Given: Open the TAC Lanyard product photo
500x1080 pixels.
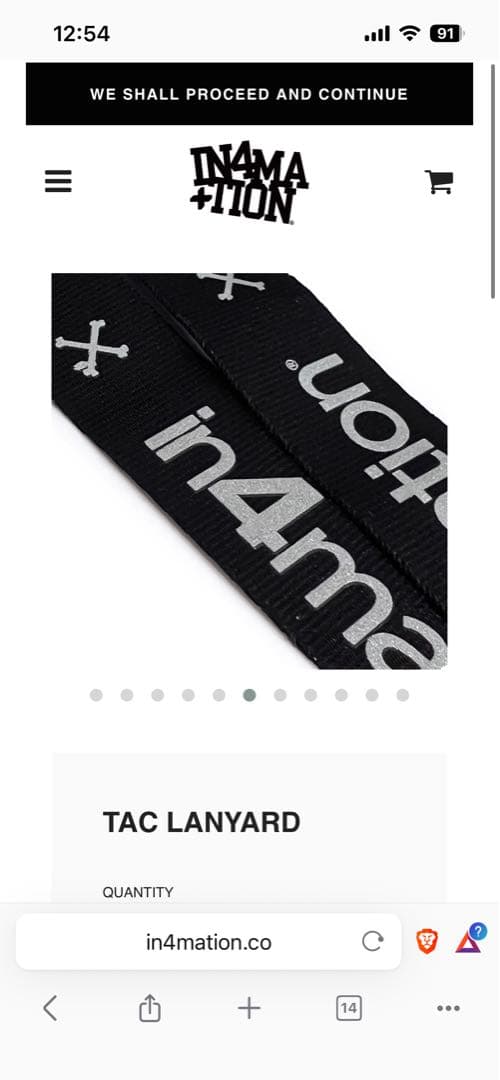Looking at the screenshot, I should click(249, 471).
